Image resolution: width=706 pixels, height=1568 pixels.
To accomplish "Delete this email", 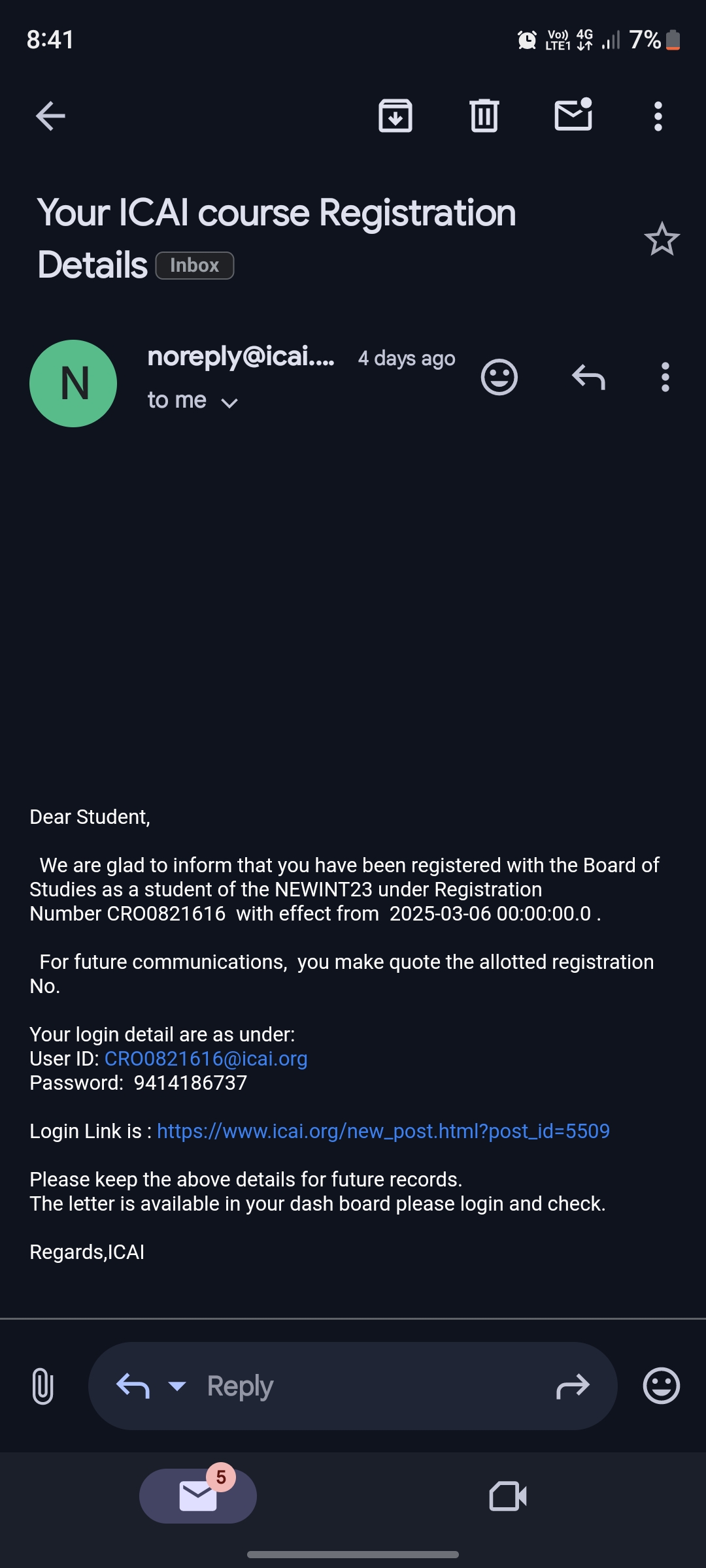I will [484, 116].
